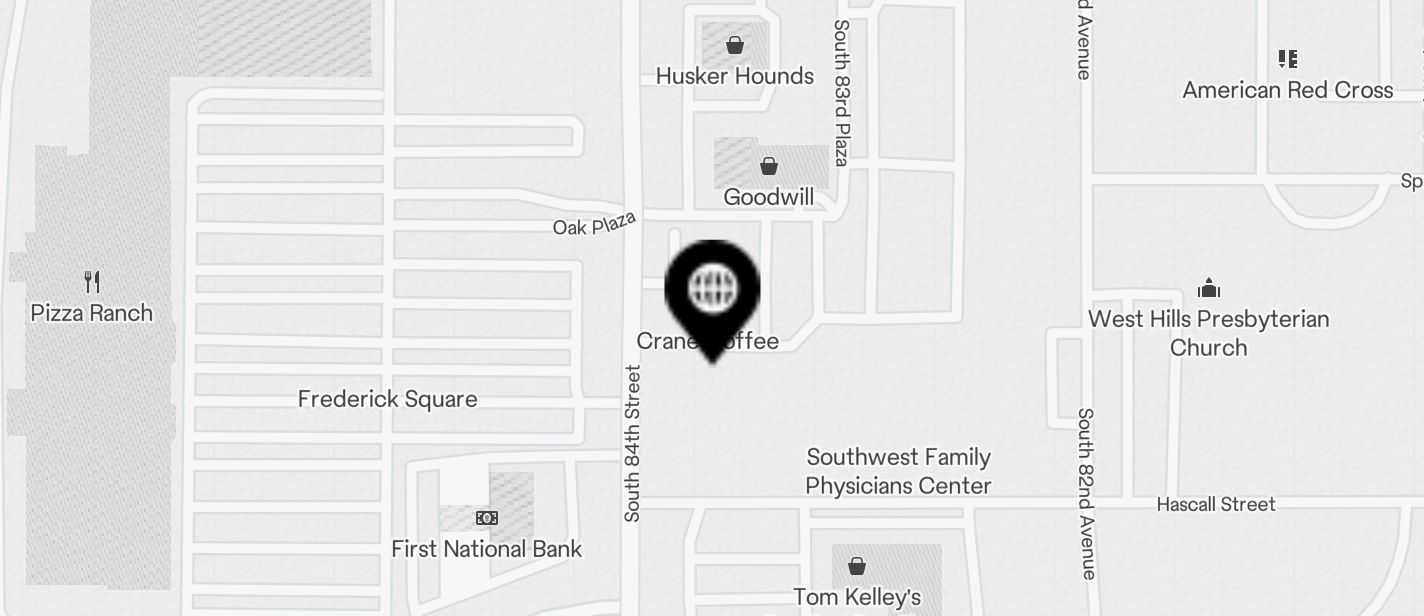This screenshot has width=1424, height=616.
Task: Open the First National Bank marker
Action: [x=487, y=518]
